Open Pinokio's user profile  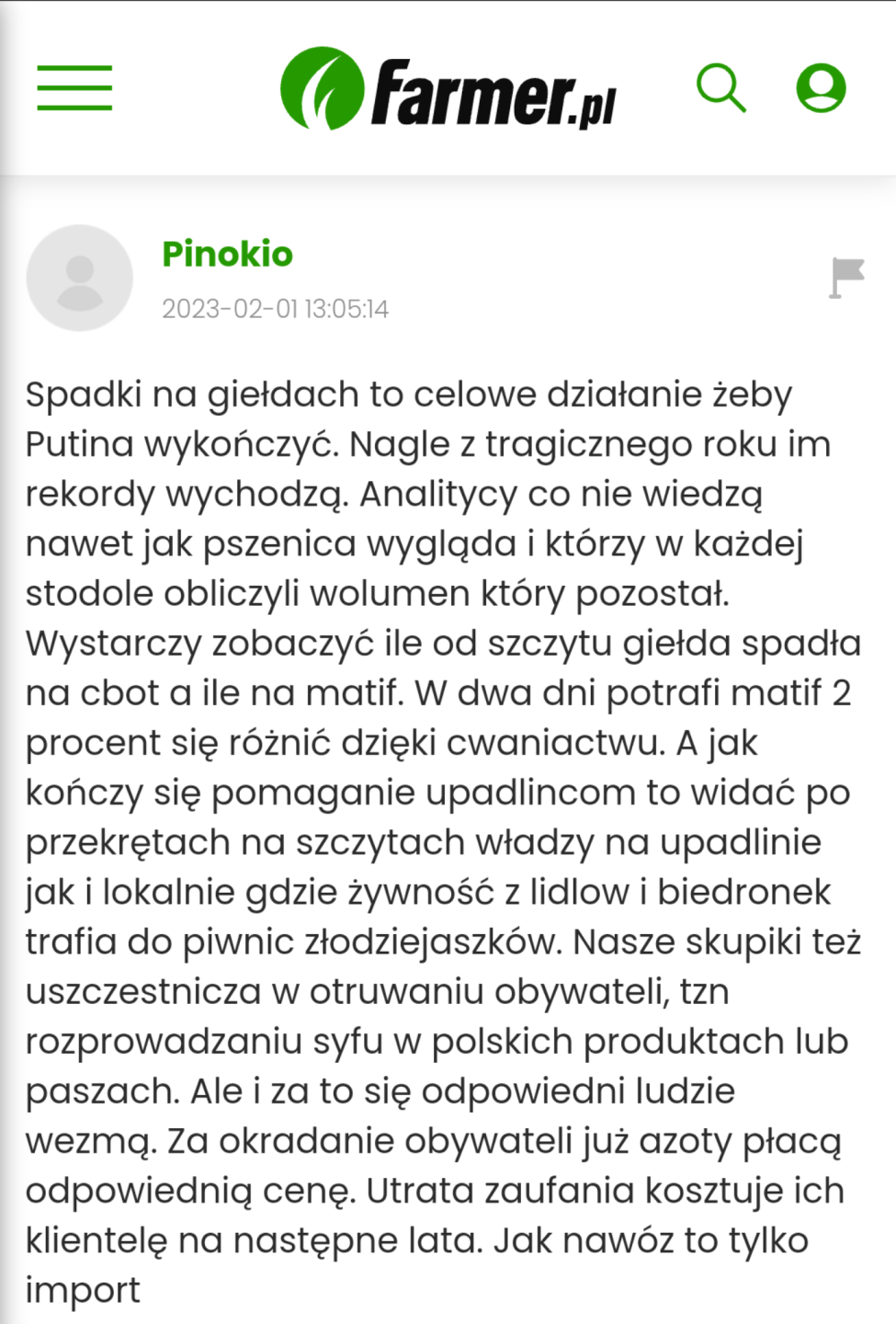(x=227, y=254)
